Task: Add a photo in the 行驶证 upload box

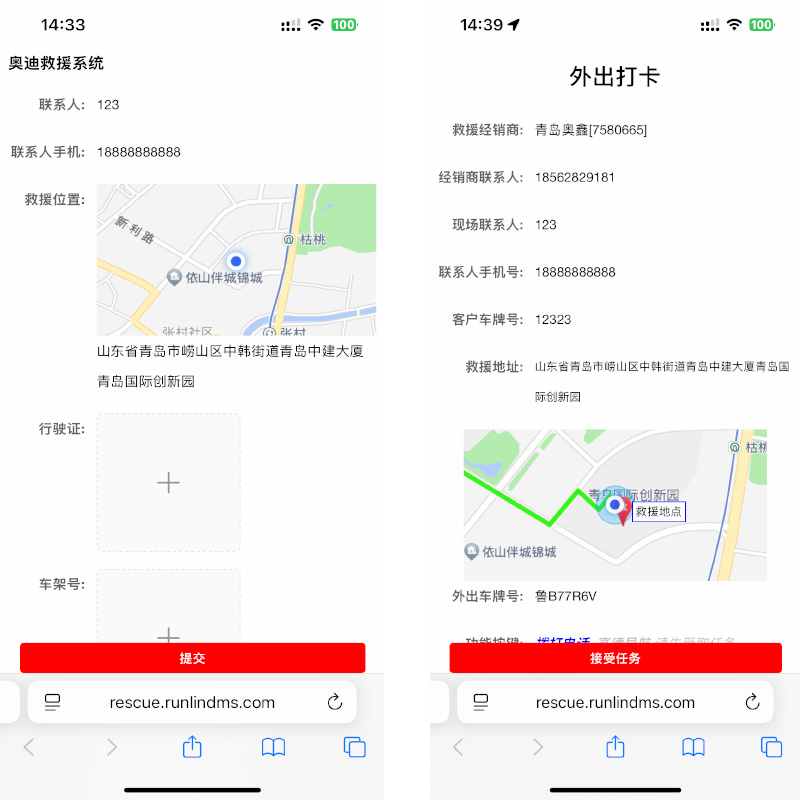Action: tap(168, 483)
